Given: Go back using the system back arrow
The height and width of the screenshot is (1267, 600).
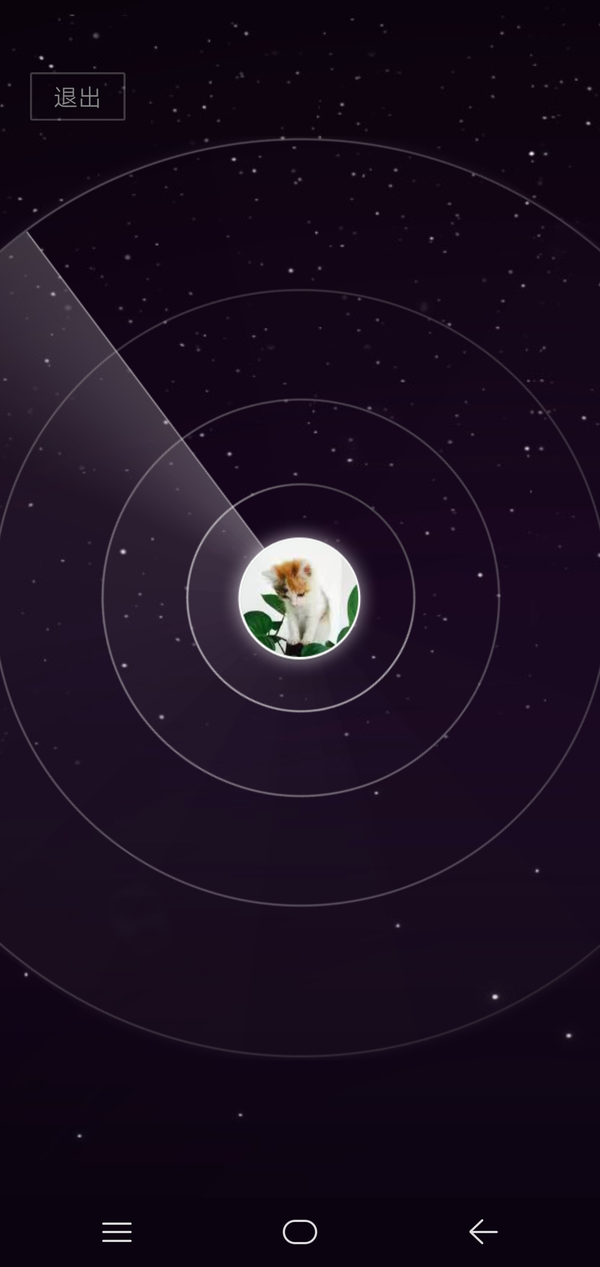Looking at the screenshot, I should [x=483, y=1231].
